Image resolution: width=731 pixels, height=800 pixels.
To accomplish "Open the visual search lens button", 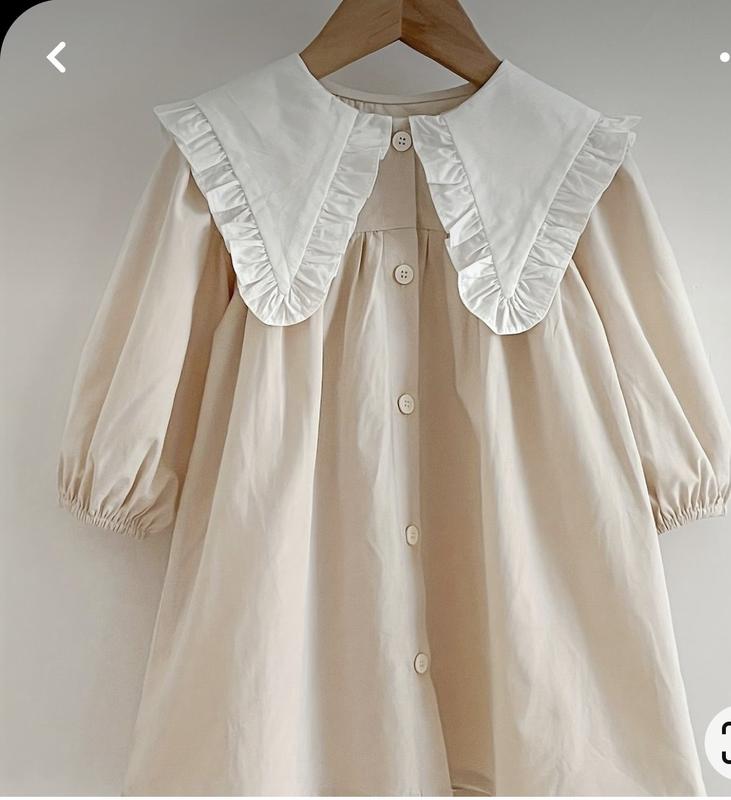I will tap(721, 742).
